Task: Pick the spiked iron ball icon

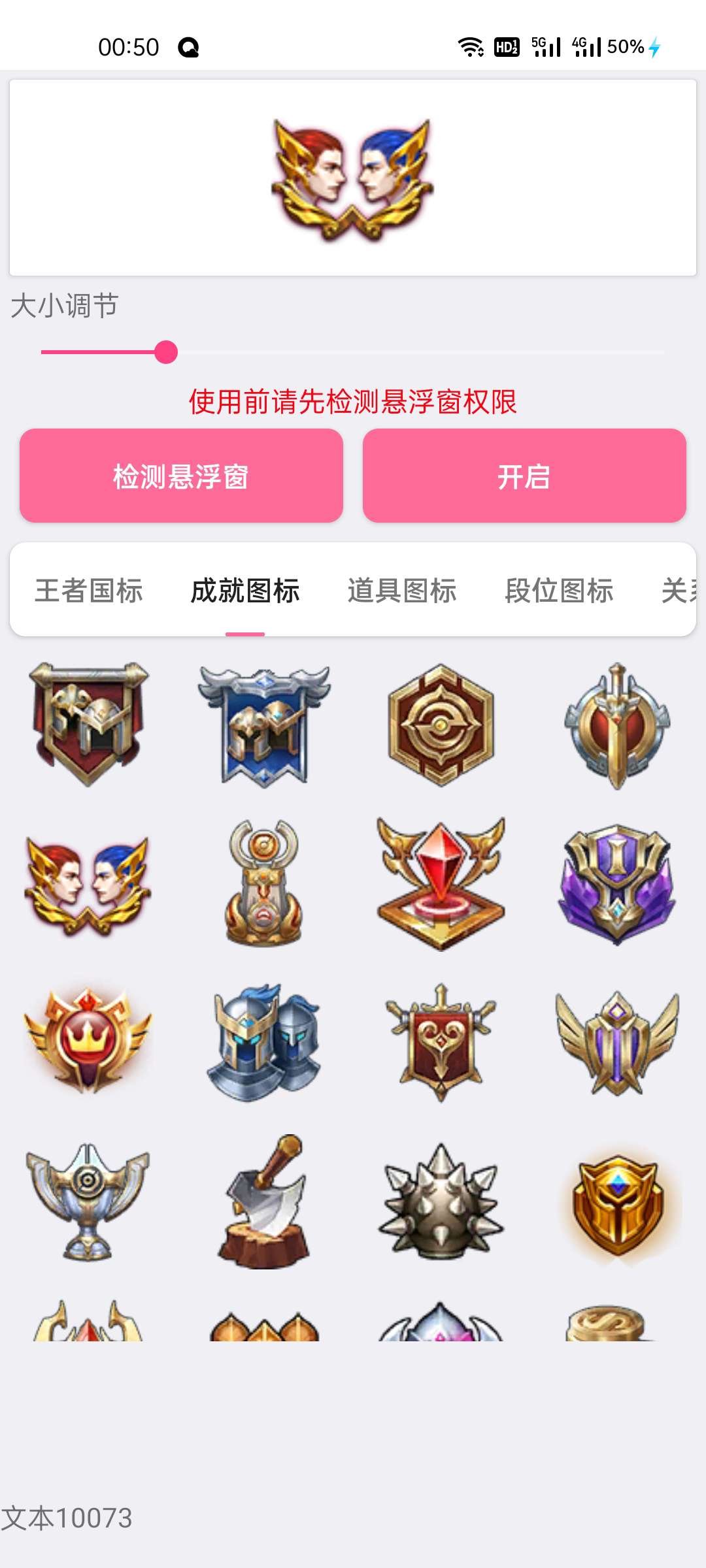Action: click(x=441, y=1201)
